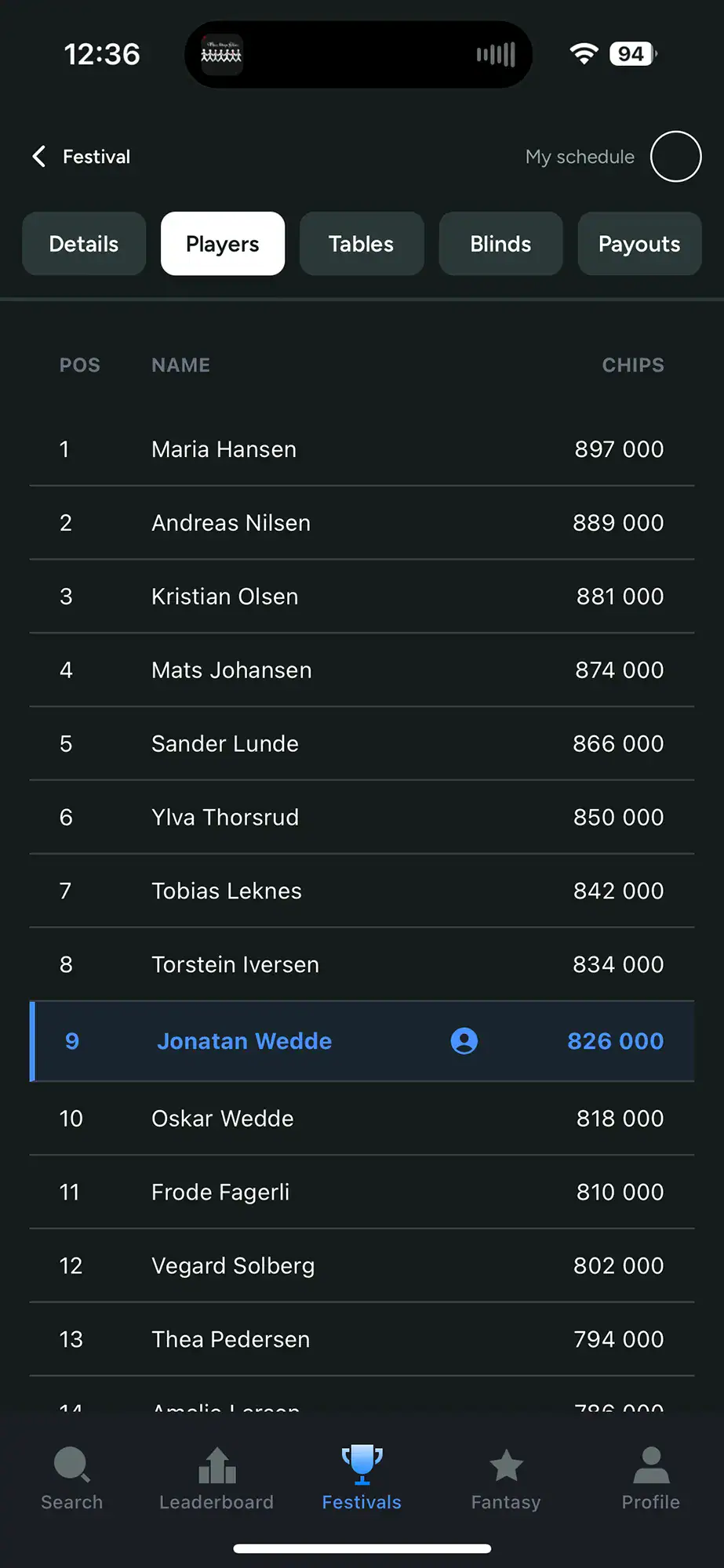The height and width of the screenshot is (1568, 724).
Task: Open the Tables tab
Action: [x=362, y=244]
